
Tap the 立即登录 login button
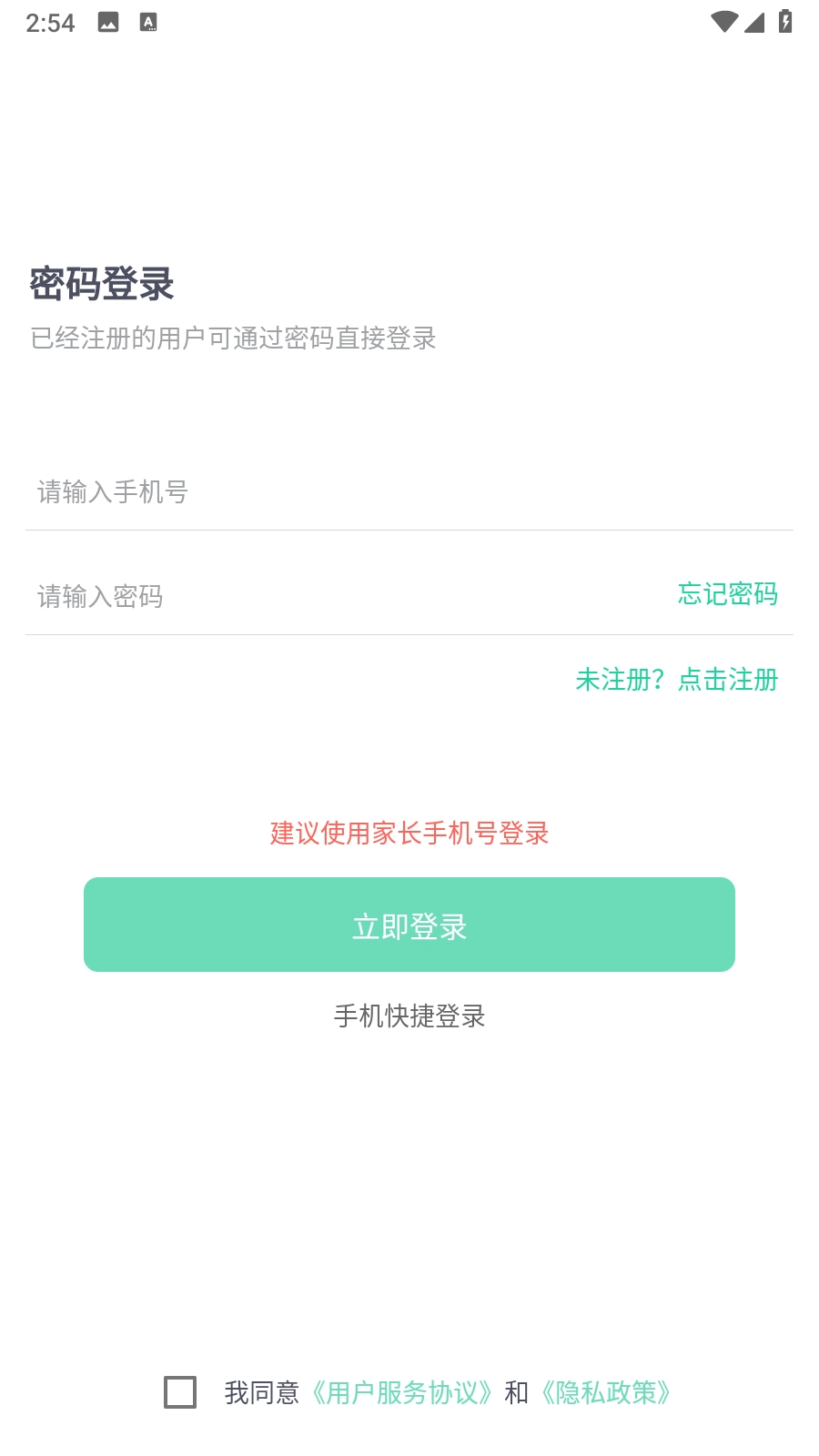pyautogui.click(x=409, y=925)
